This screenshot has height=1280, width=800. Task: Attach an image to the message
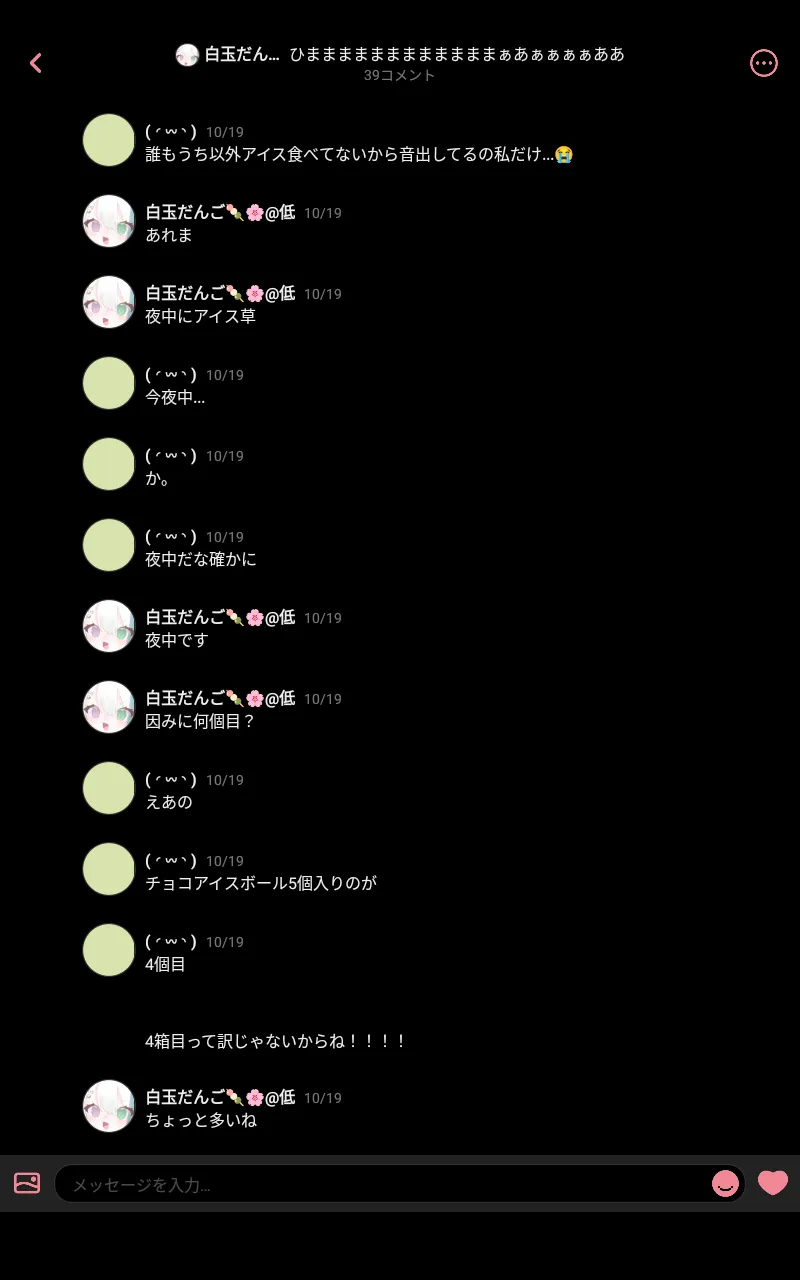tap(27, 1183)
